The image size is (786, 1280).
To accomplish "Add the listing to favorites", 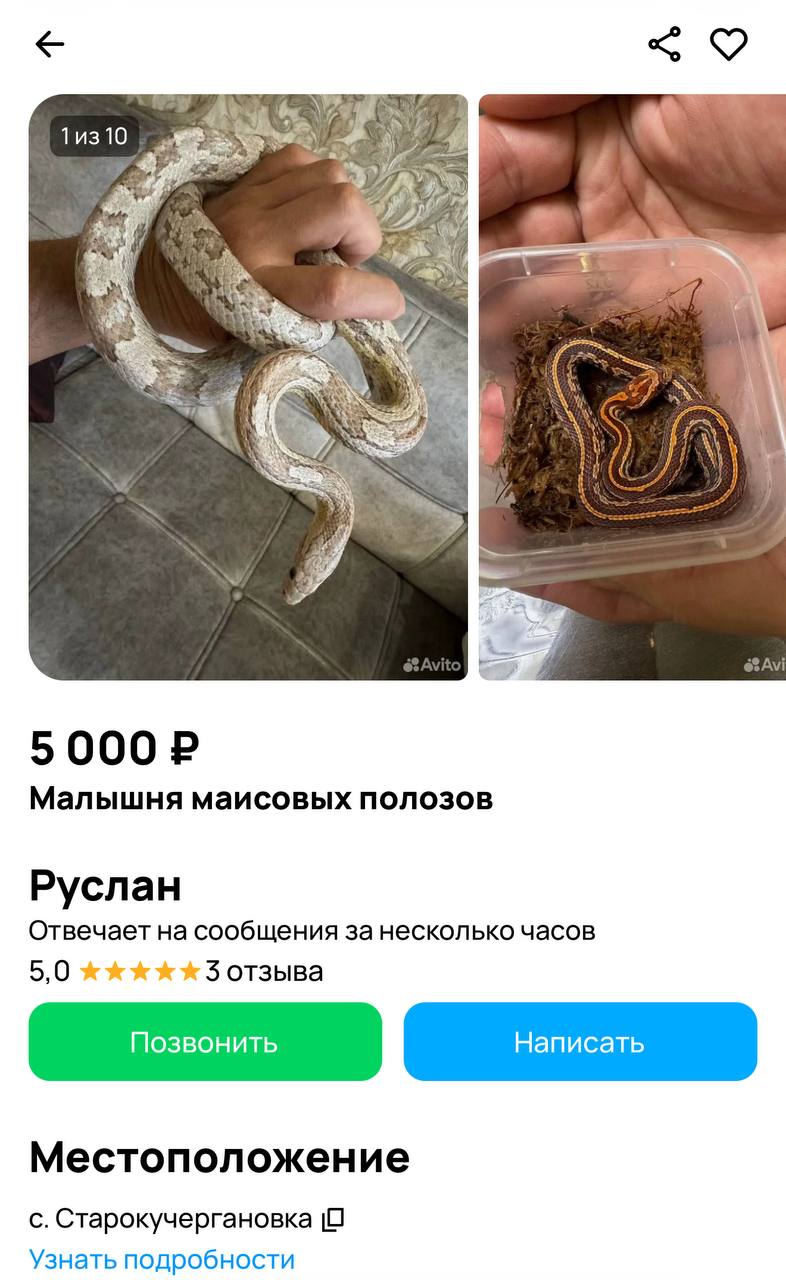I will 729,44.
